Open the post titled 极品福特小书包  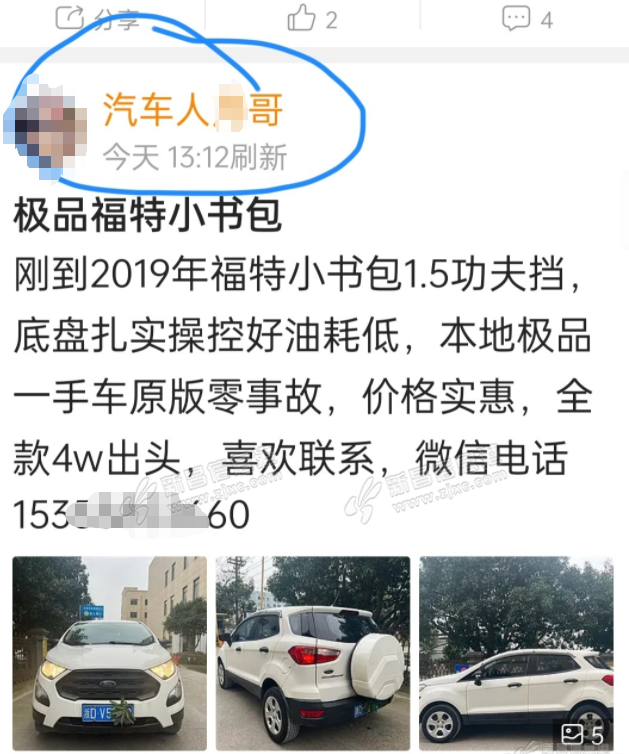point(147,215)
